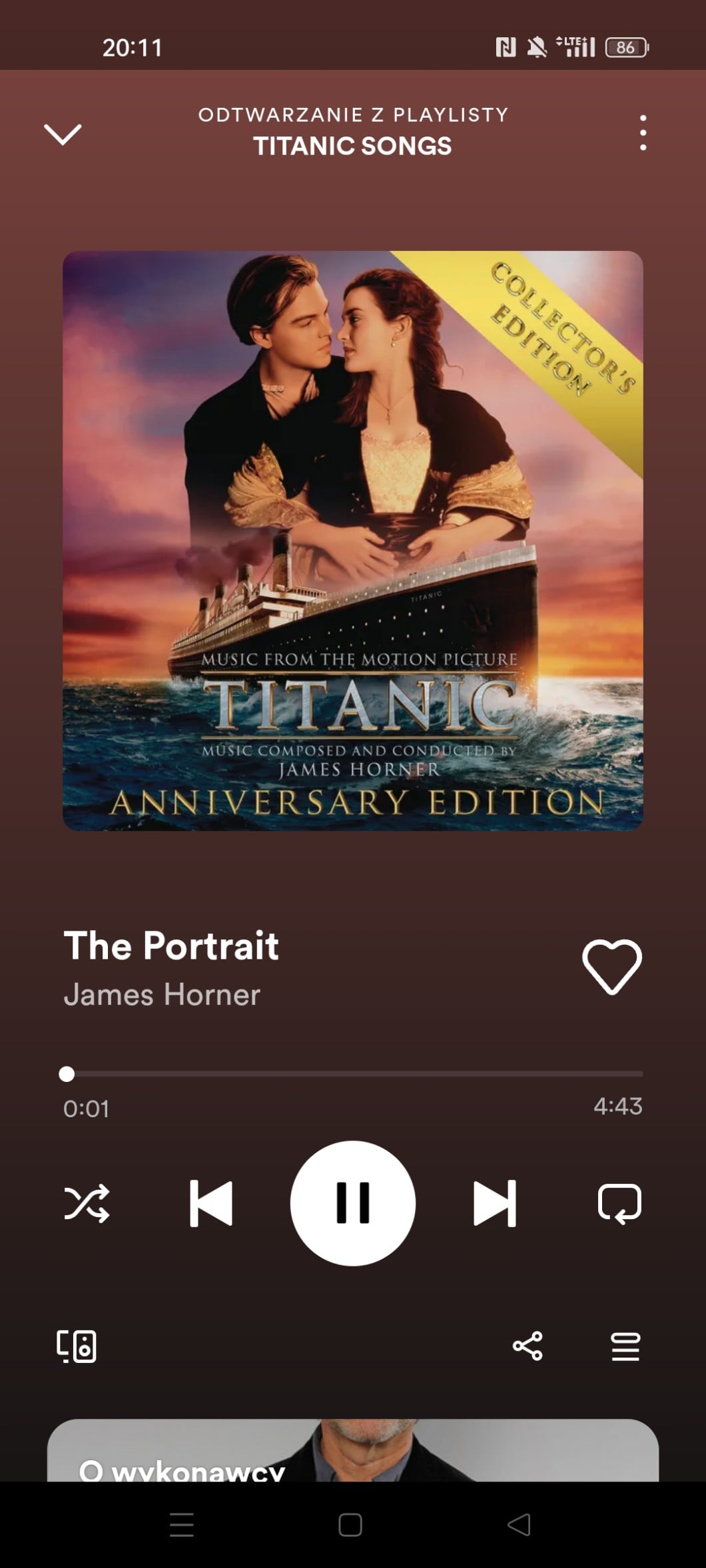Collapse the now playing screen
This screenshot has width=706, height=1568.
[x=63, y=134]
